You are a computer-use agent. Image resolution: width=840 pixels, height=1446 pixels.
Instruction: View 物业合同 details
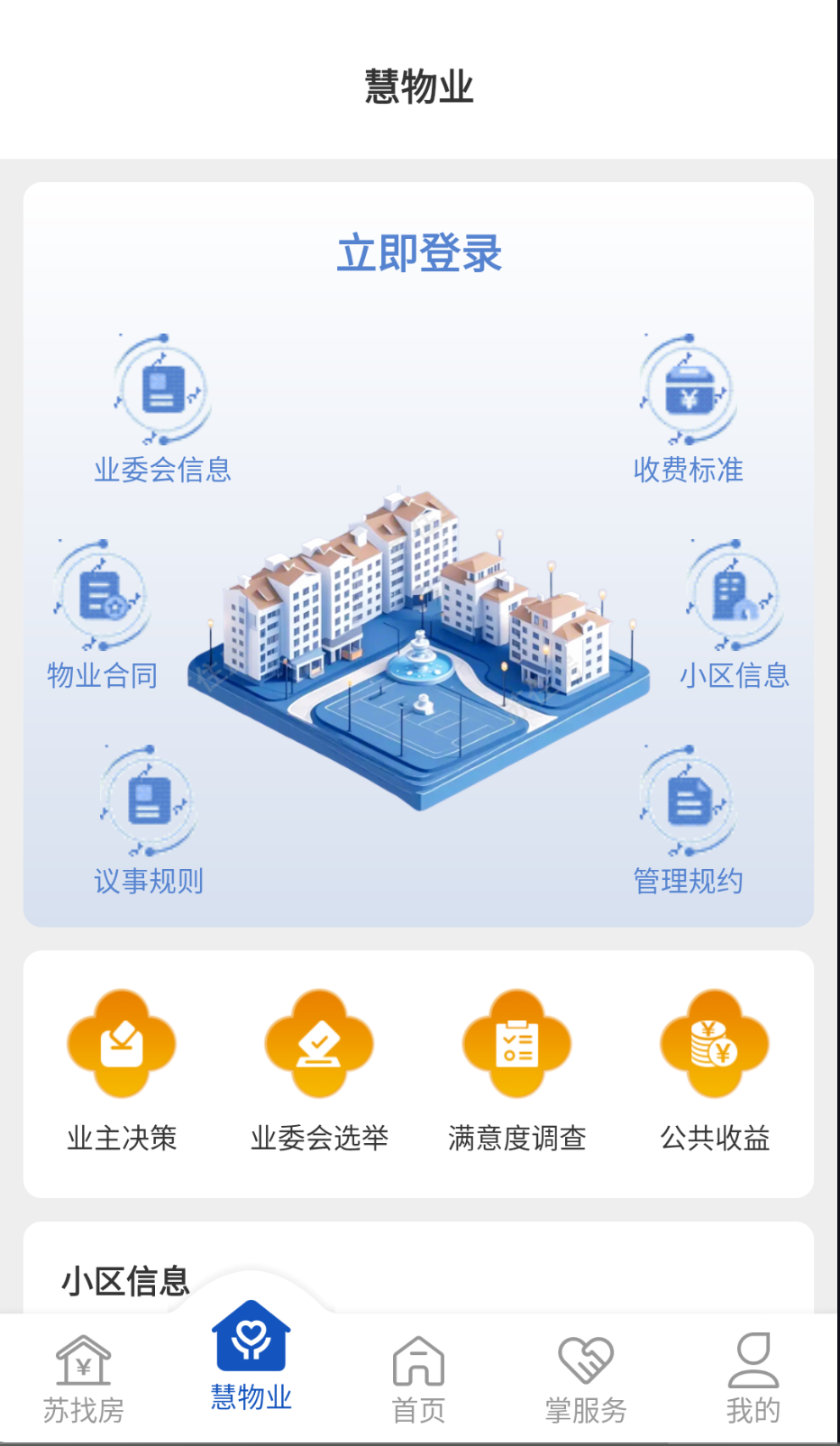(102, 615)
